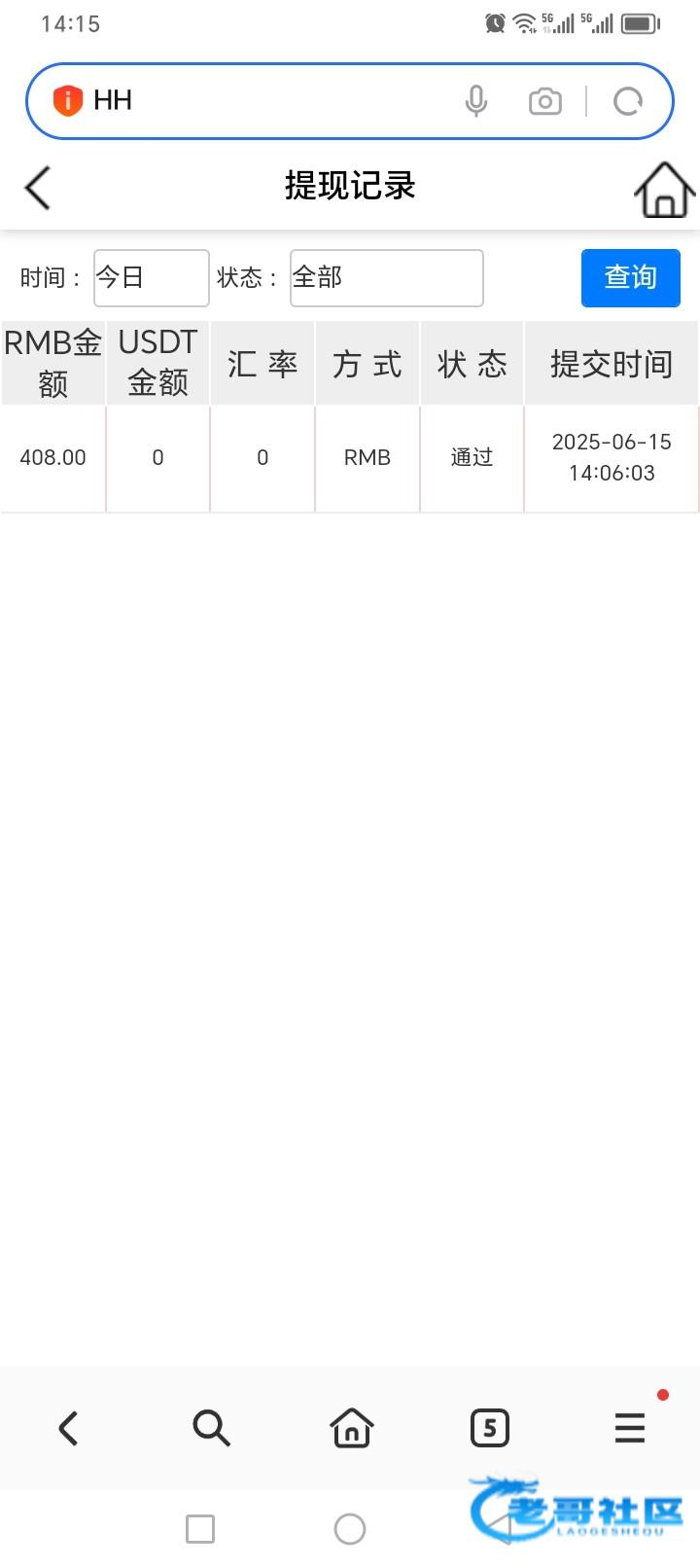Open the browser hamburger menu

pos(630,1428)
